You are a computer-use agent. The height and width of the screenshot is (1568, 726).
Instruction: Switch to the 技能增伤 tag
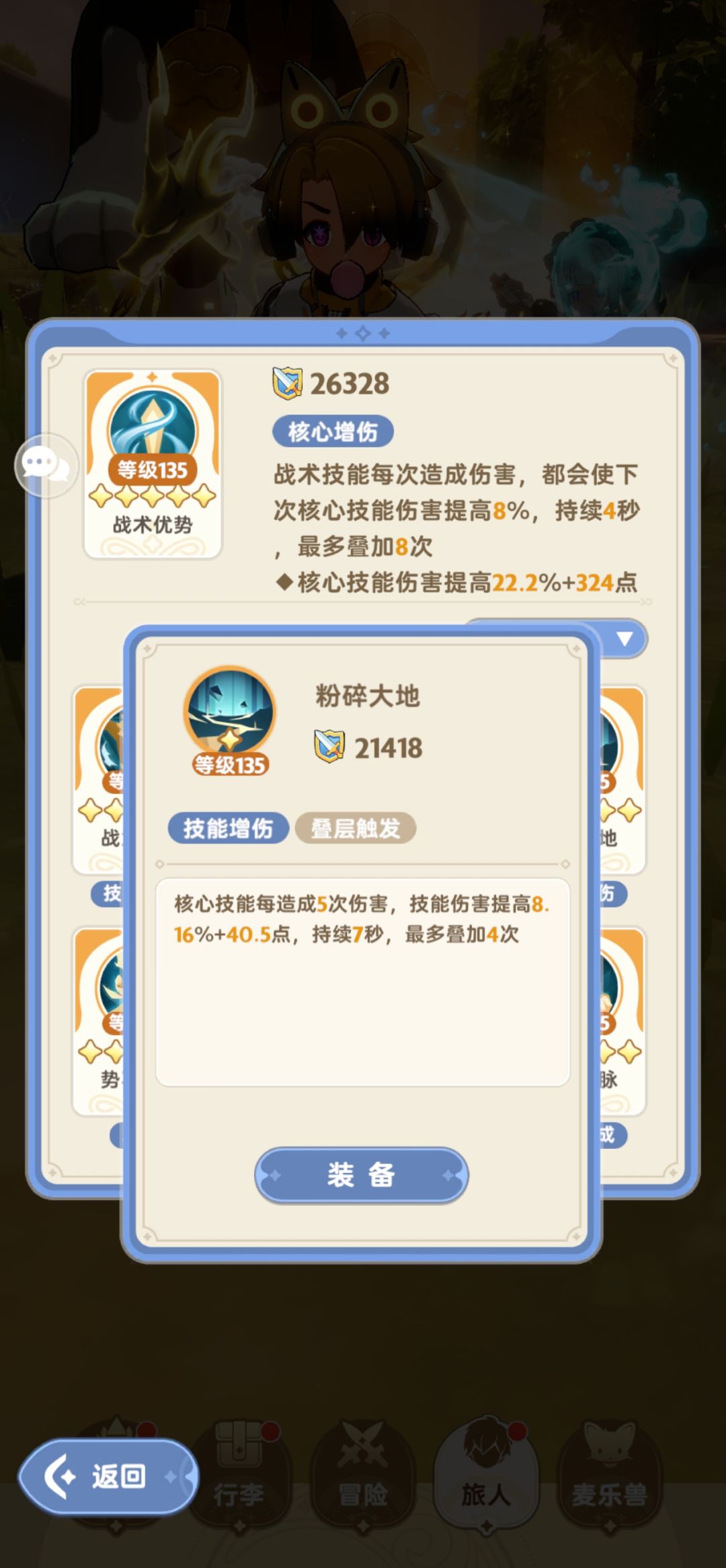point(229,829)
